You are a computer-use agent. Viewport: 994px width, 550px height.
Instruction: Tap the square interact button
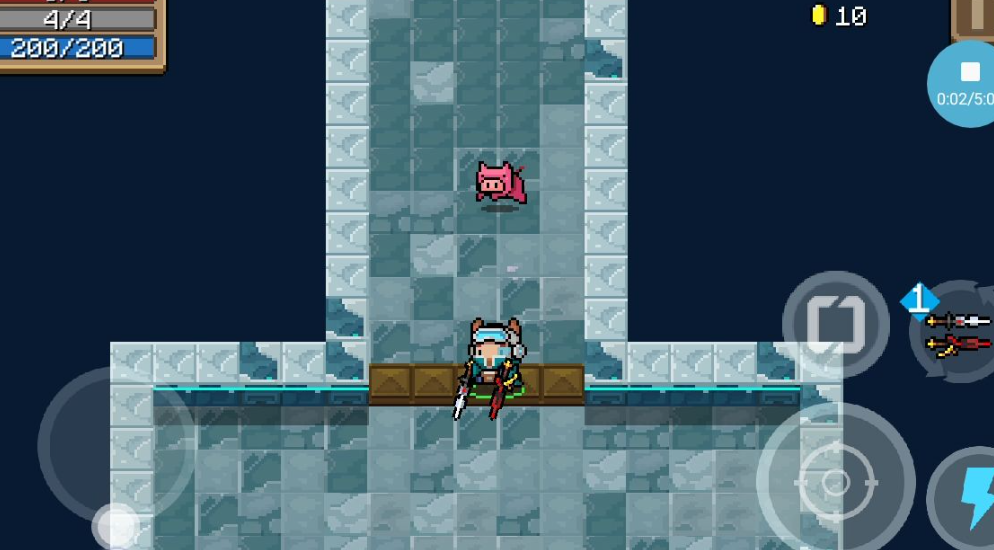[x=835, y=324]
